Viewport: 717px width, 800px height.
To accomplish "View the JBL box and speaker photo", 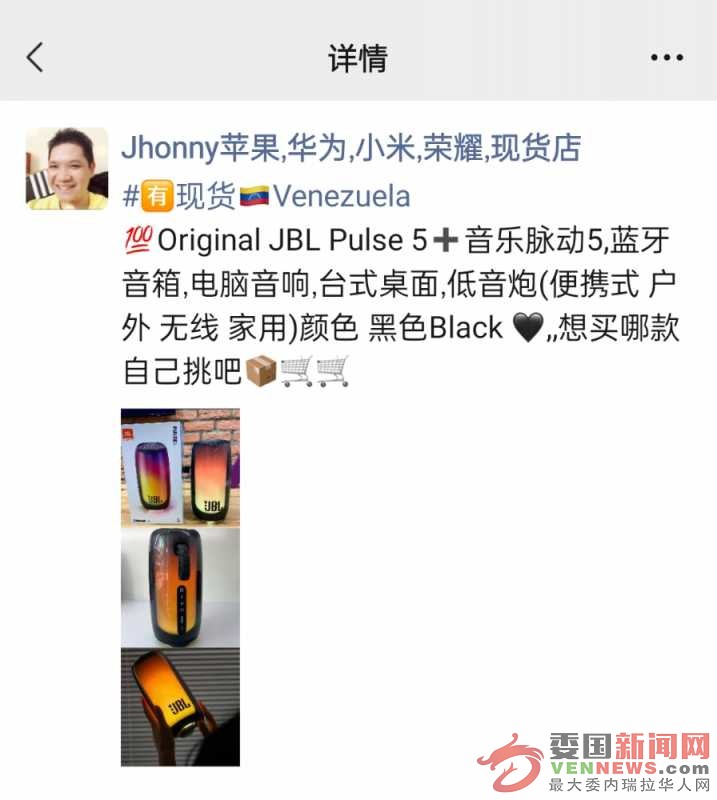I will pyautogui.click(x=181, y=467).
